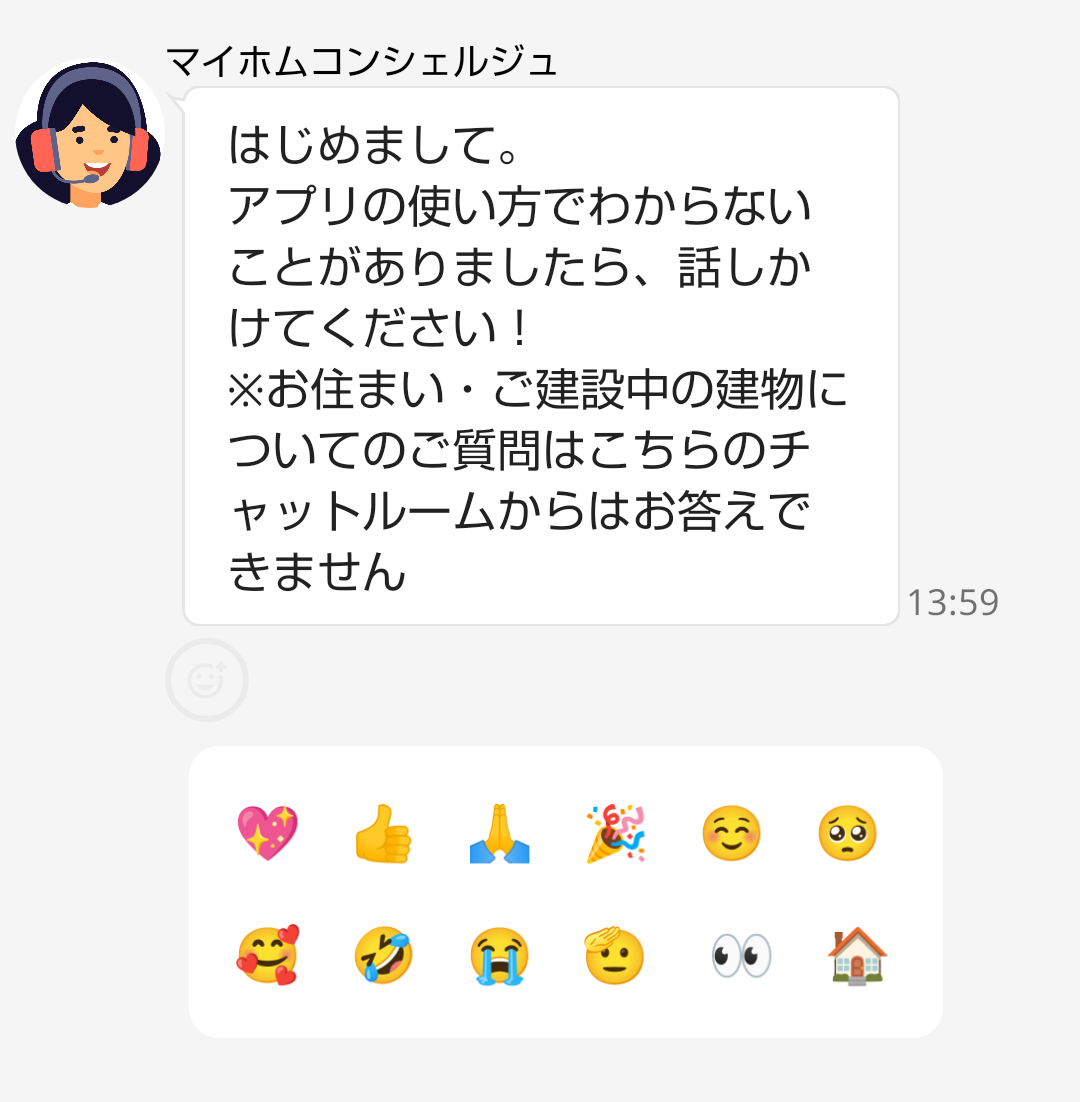React with the sparkling heart emoji
1080x1102 pixels.
pos(267,833)
